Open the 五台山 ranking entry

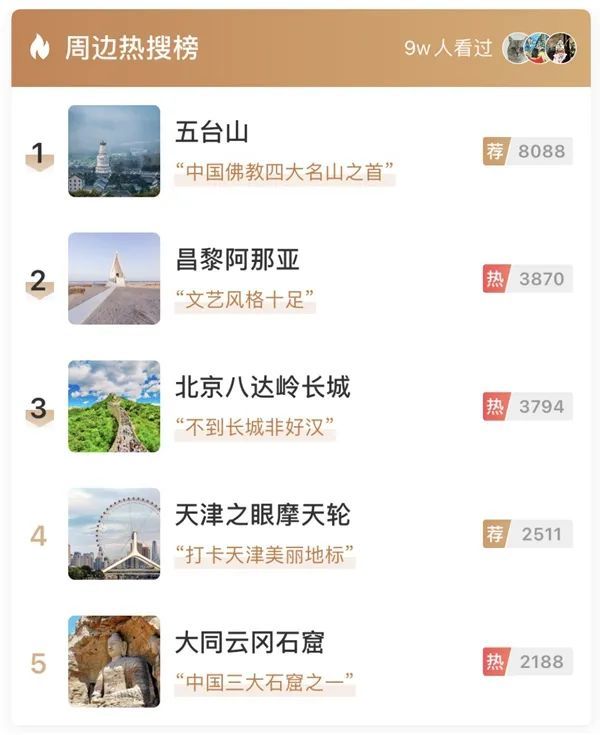(x=212, y=132)
